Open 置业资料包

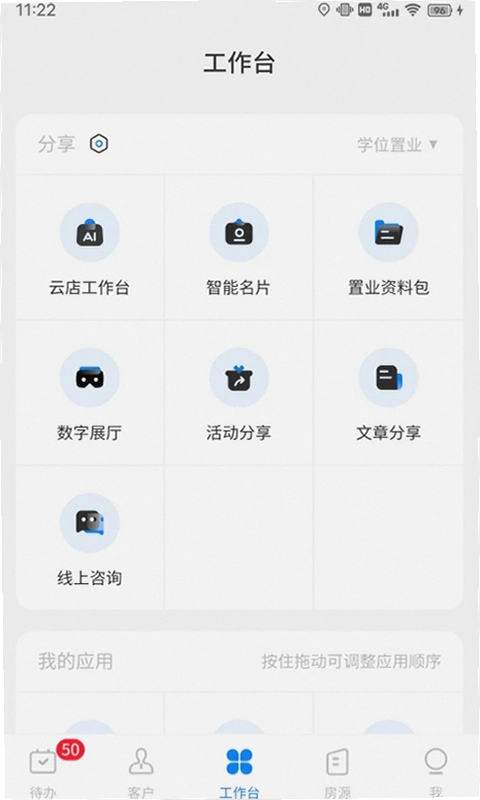tap(388, 249)
